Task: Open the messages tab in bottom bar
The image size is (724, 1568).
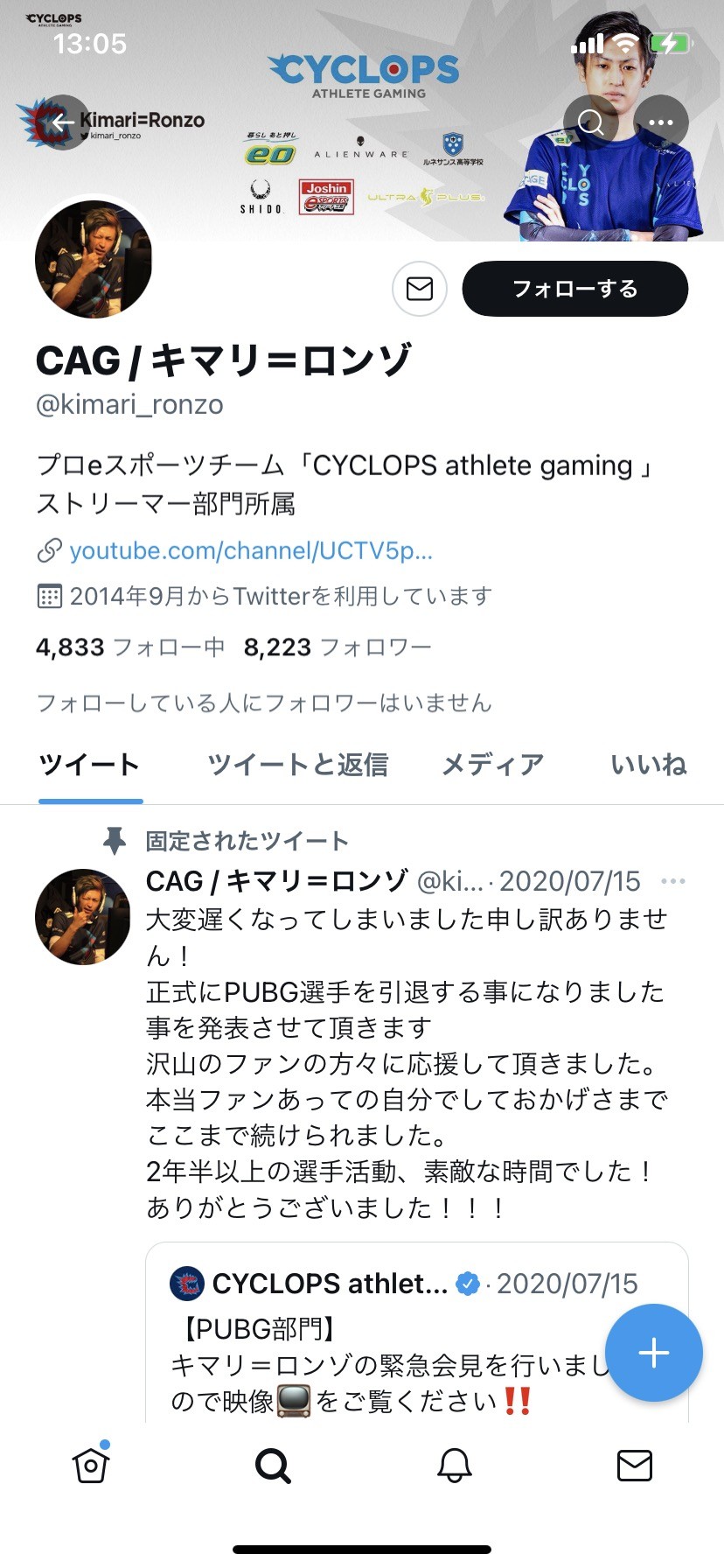Action: tap(634, 1465)
